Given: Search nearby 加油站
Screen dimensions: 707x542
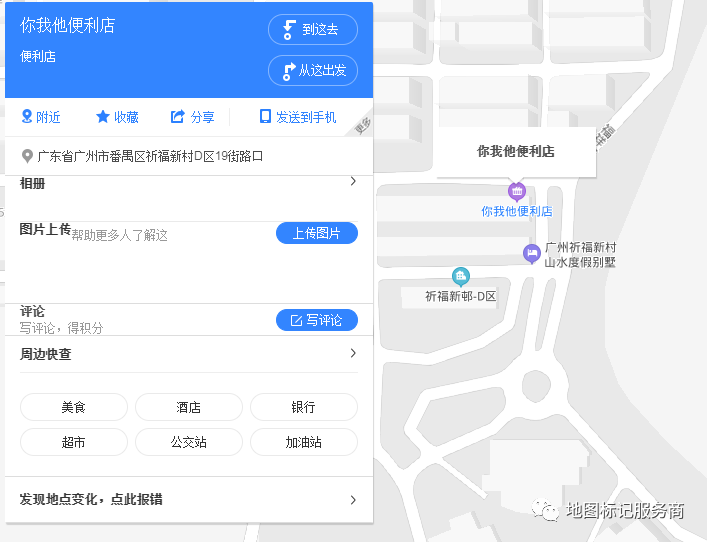Looking at the screenshot, I should click(x=304, y=441).
